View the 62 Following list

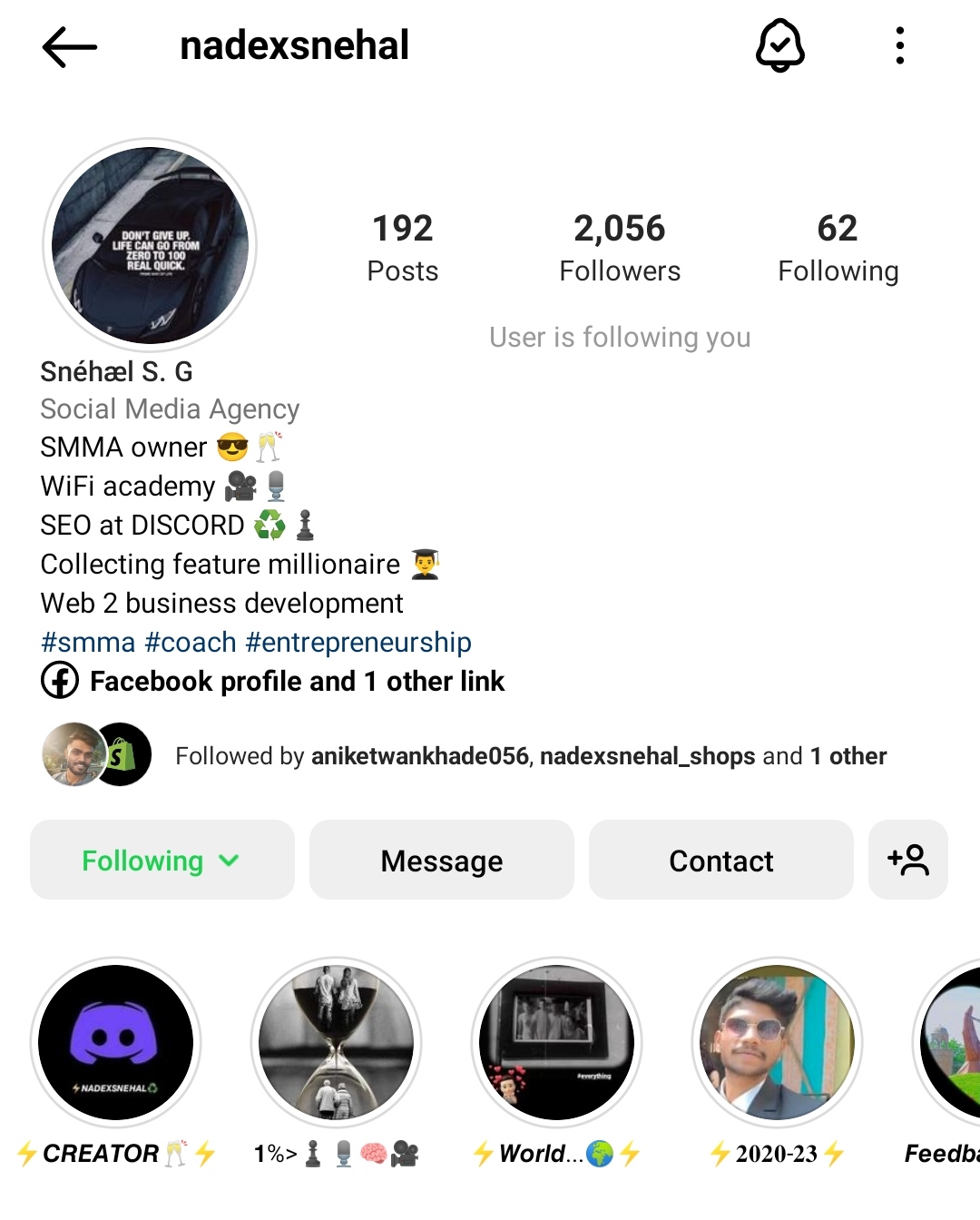coord(838,247)
